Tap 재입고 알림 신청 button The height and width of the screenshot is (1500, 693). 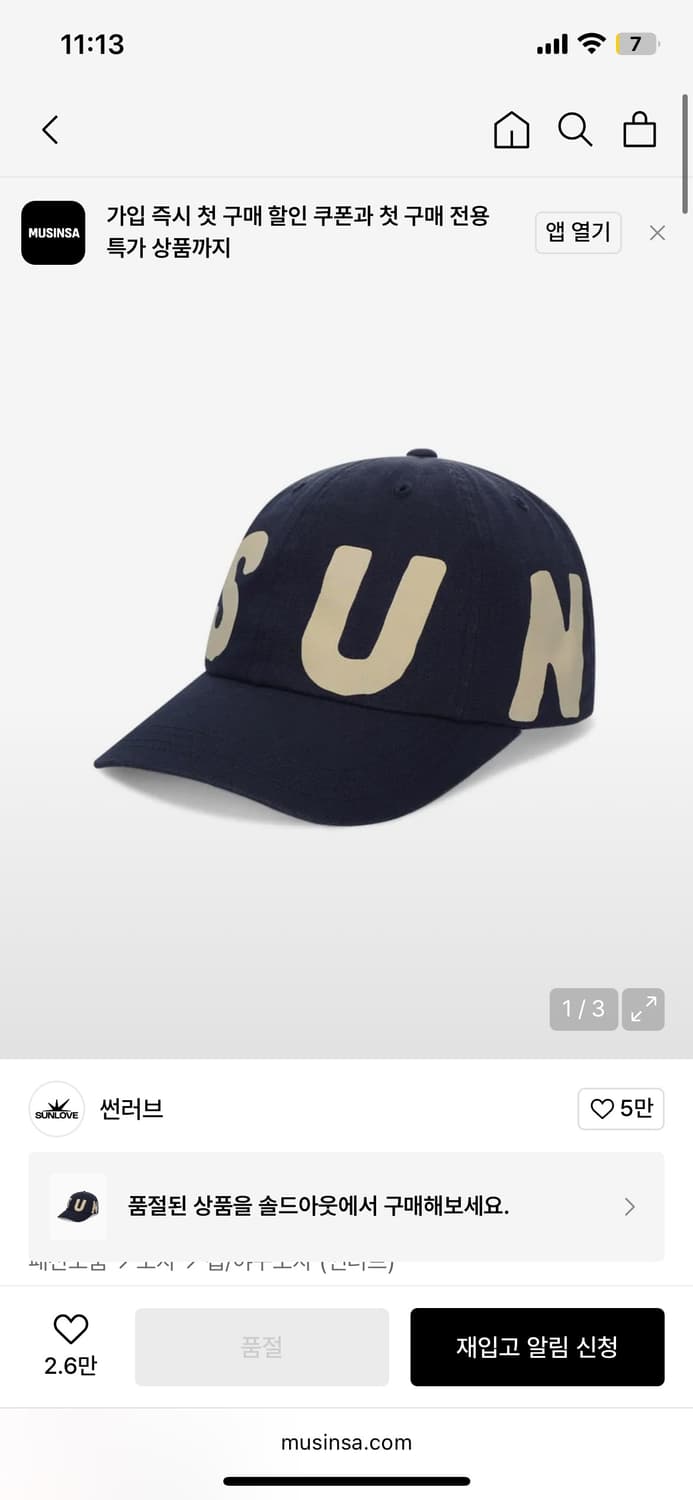coord(537,1347)
